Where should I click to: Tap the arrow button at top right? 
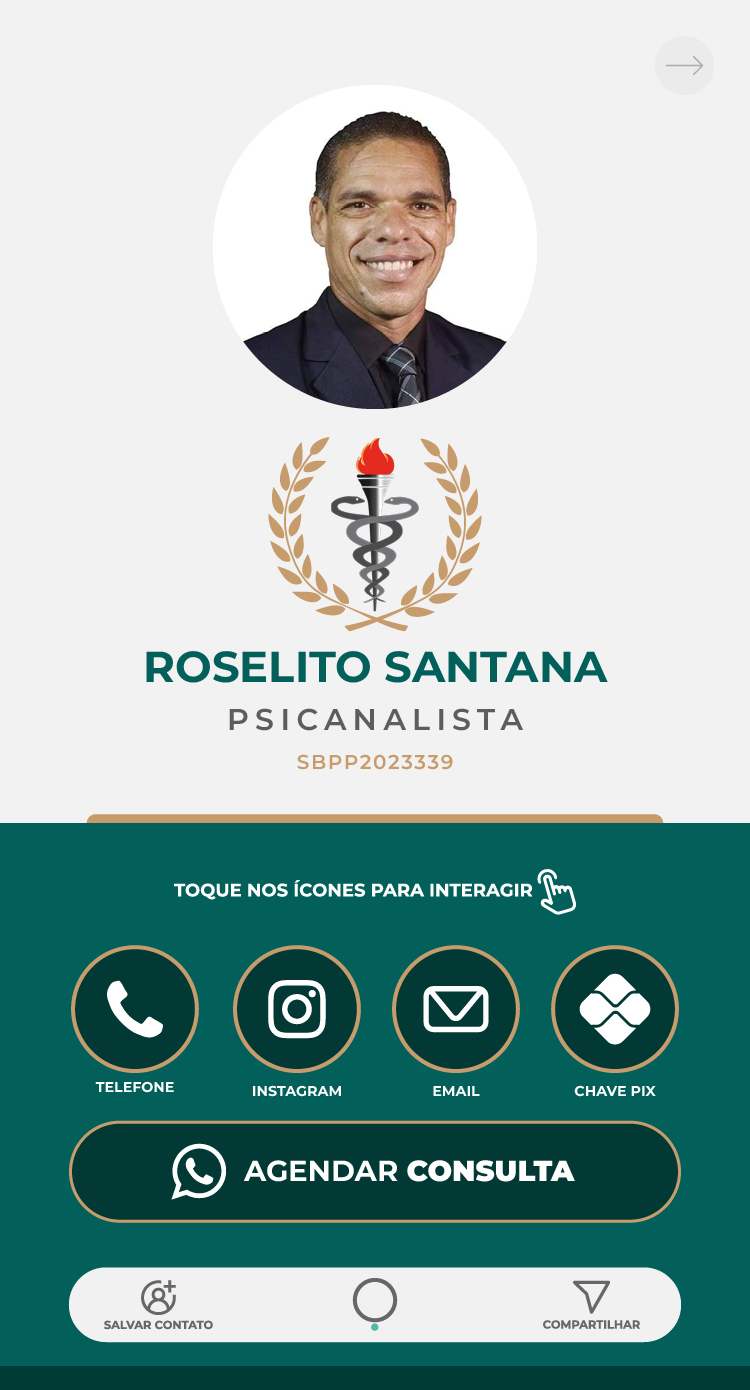coord(684,66)
